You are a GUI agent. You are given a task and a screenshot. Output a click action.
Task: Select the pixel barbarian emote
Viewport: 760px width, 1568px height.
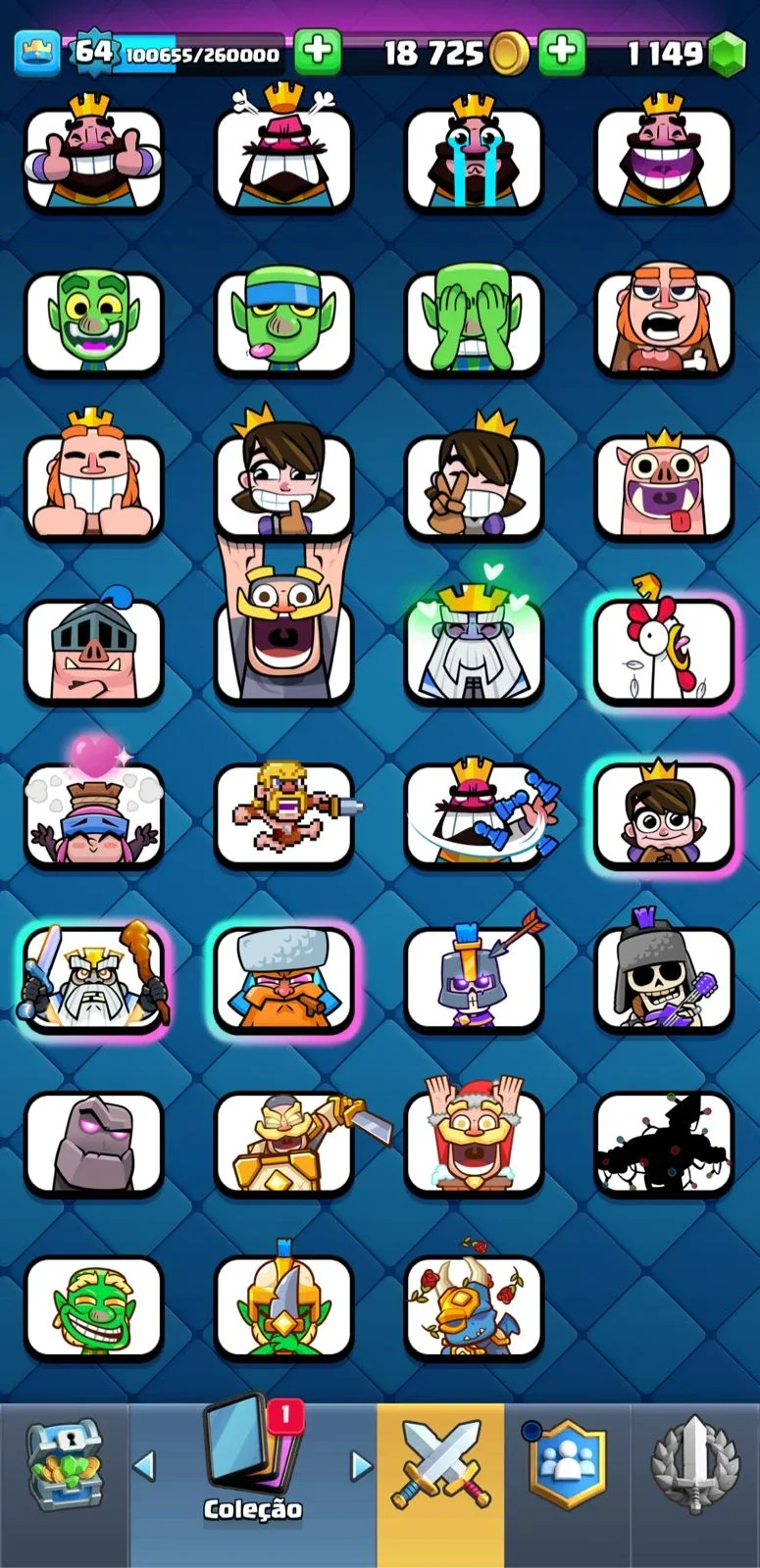coord(284,813)
